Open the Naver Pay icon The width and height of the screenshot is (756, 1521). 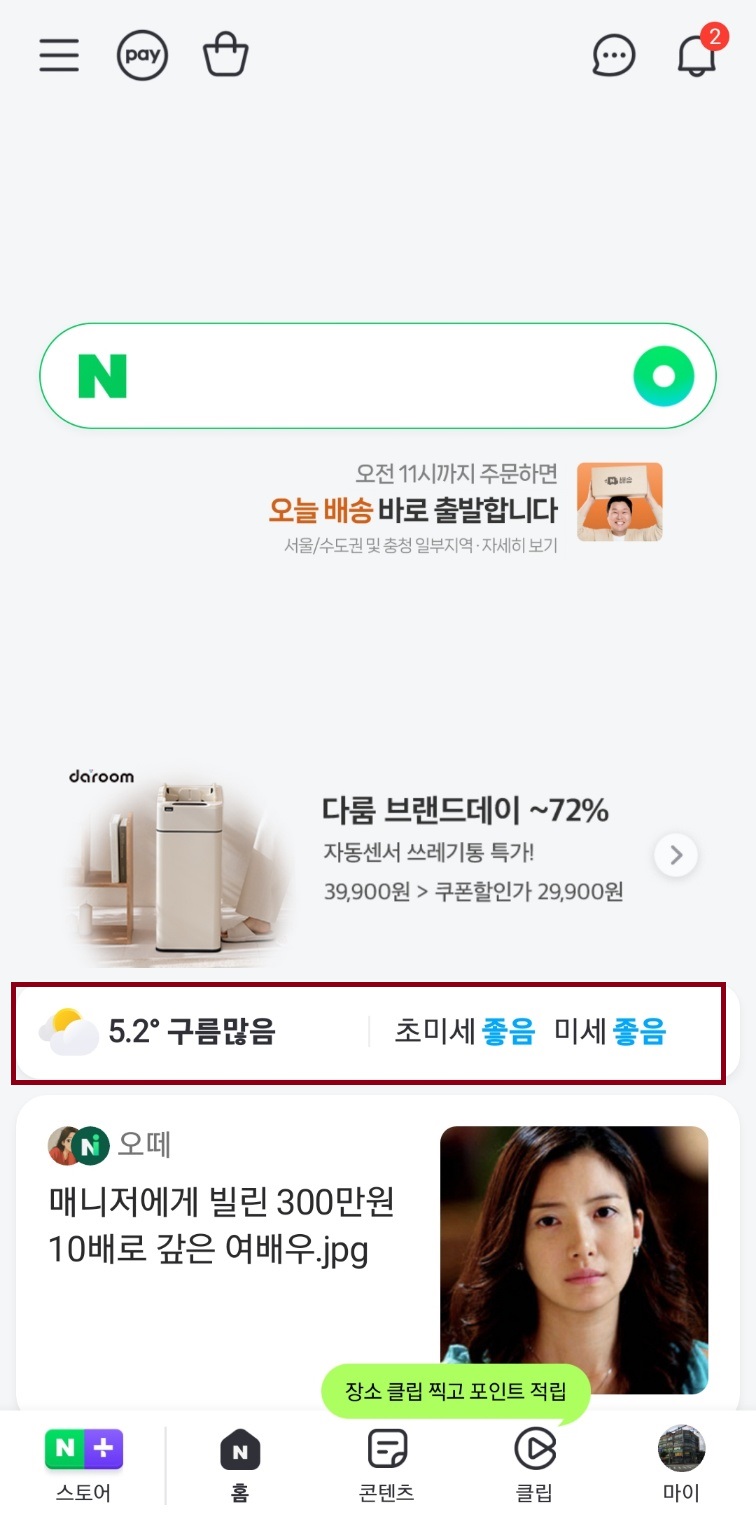point(141,55)
